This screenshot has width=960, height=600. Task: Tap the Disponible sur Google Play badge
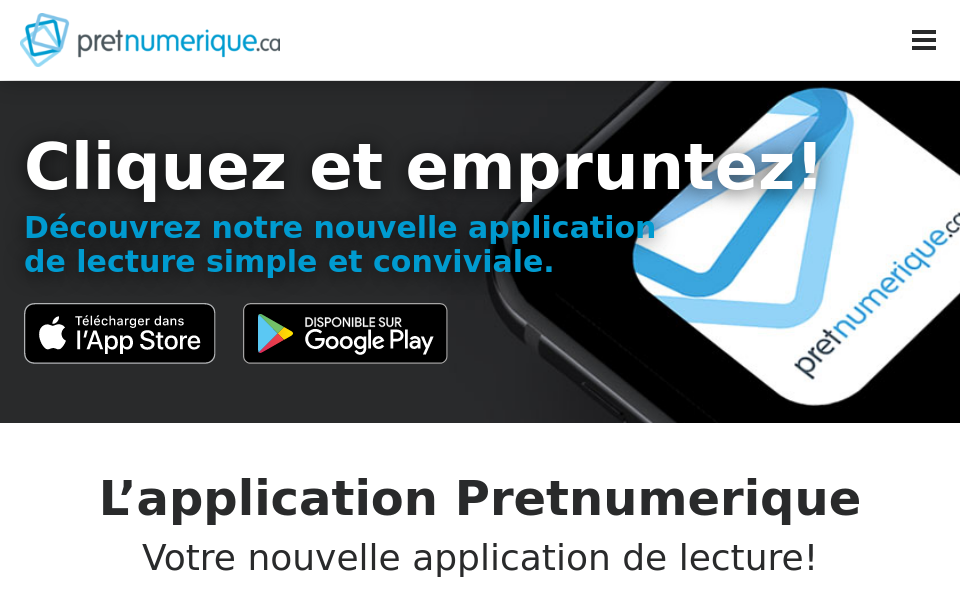[345, 333]
